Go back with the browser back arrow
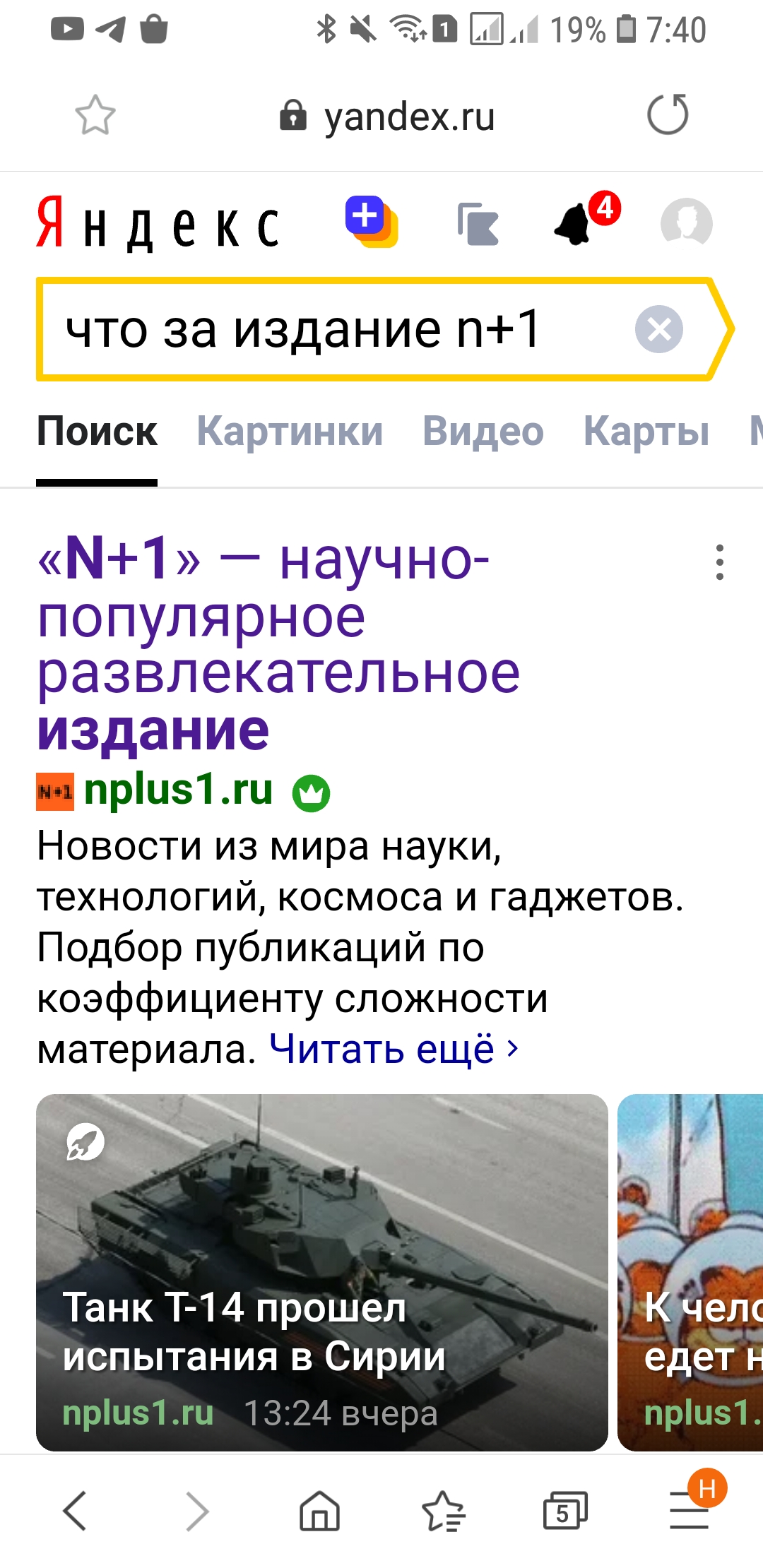Viewport: 763px width, 1568px height. 75,1511
